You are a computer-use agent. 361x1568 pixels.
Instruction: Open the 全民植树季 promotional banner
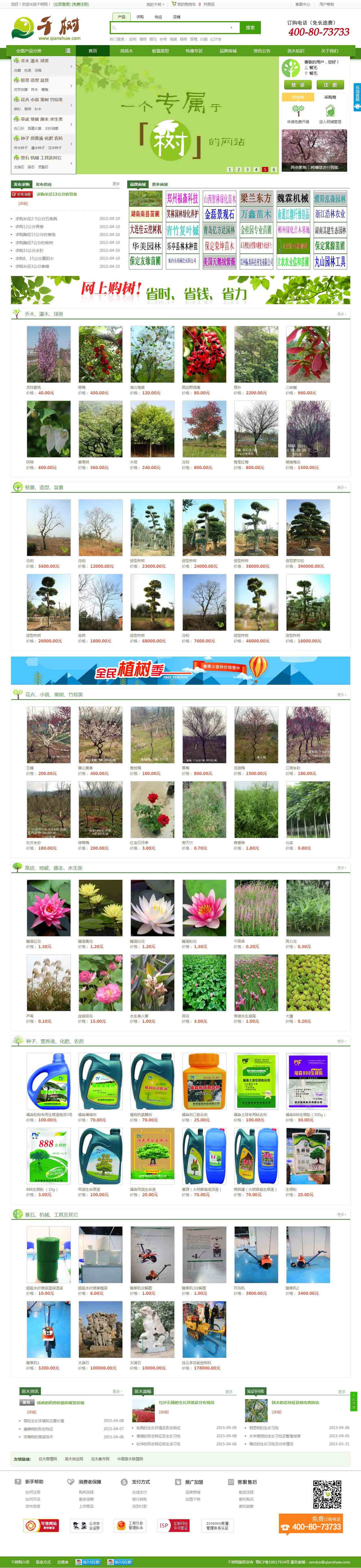point(180,670)
